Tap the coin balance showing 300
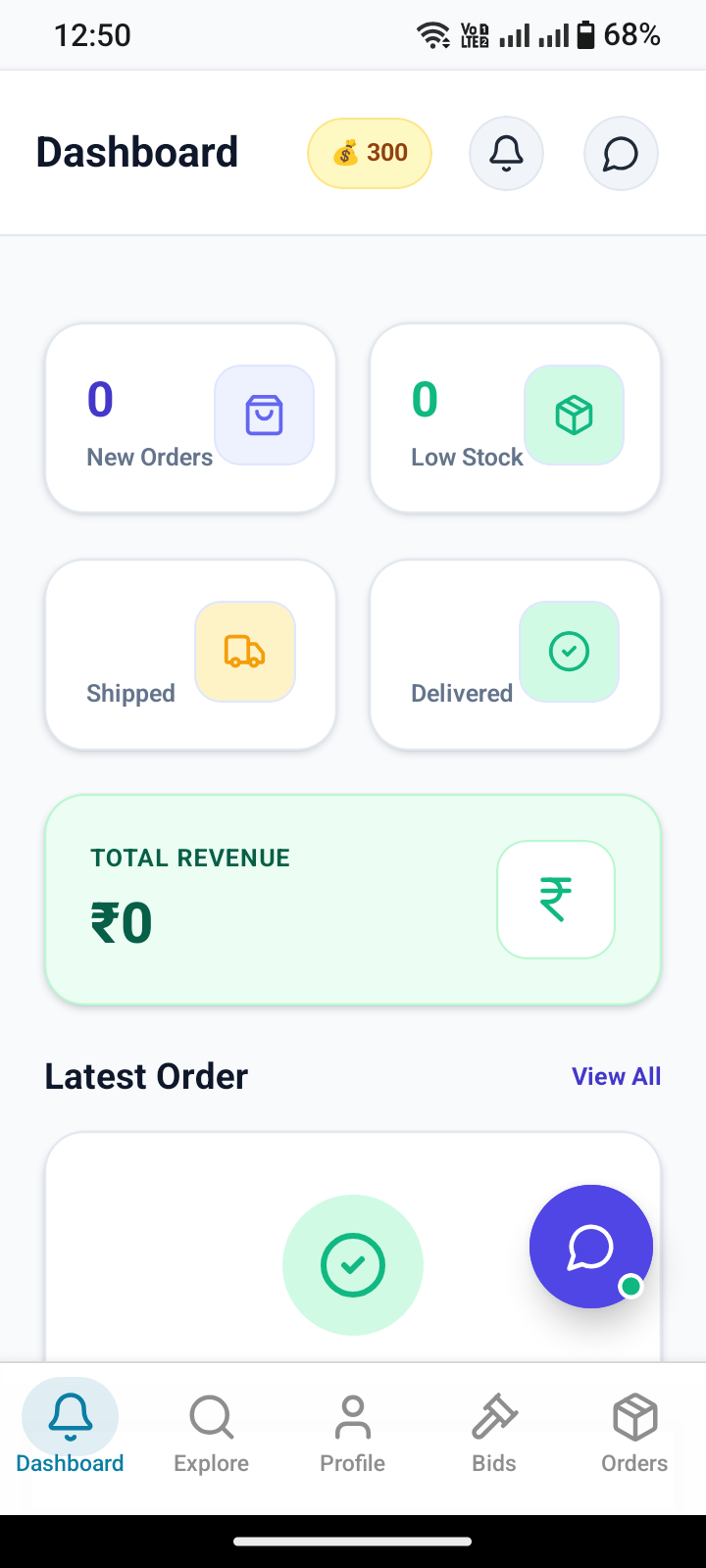706x1568 pixels. [x=370, y=153]
